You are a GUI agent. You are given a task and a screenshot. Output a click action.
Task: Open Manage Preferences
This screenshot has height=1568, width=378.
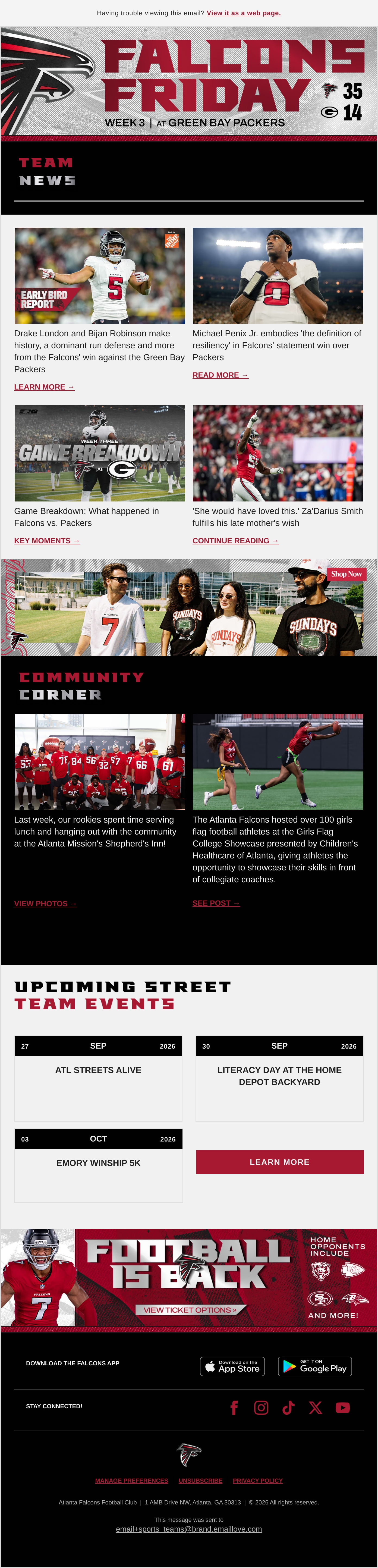tap(131, 1480)
